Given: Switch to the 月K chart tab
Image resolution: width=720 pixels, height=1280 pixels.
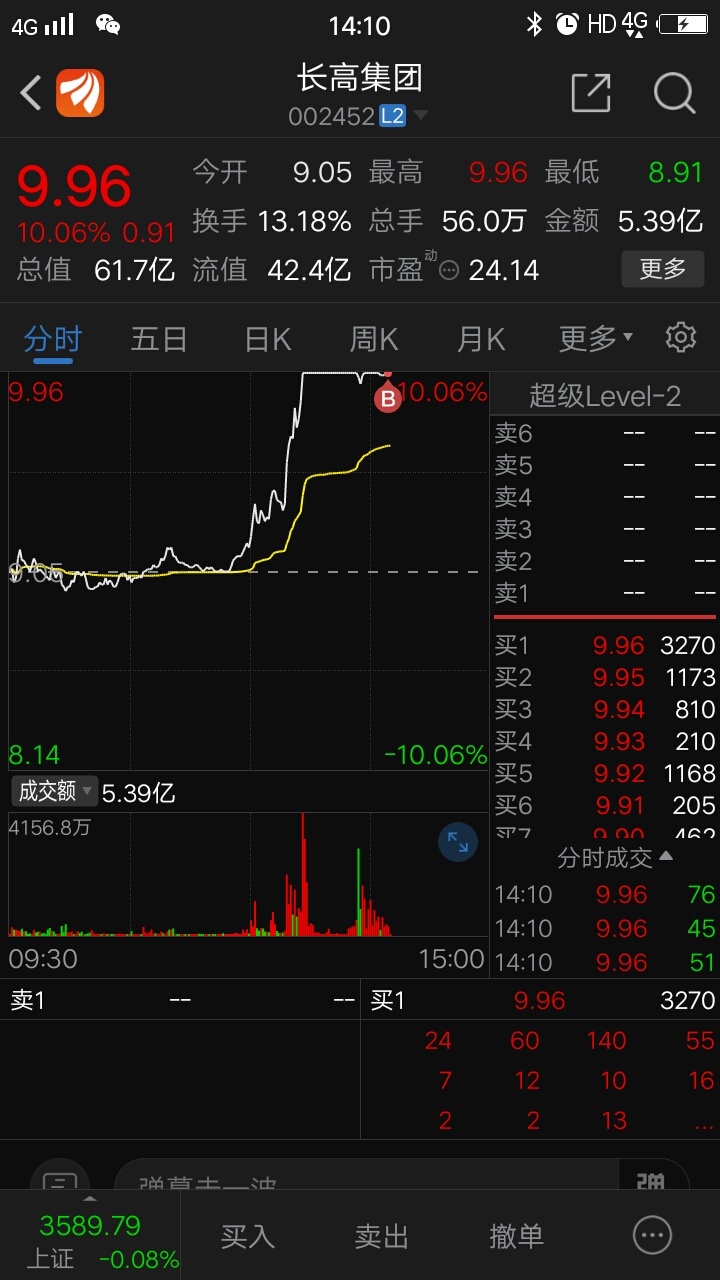Looking at the screenshot, I should (x=481, y=339).
